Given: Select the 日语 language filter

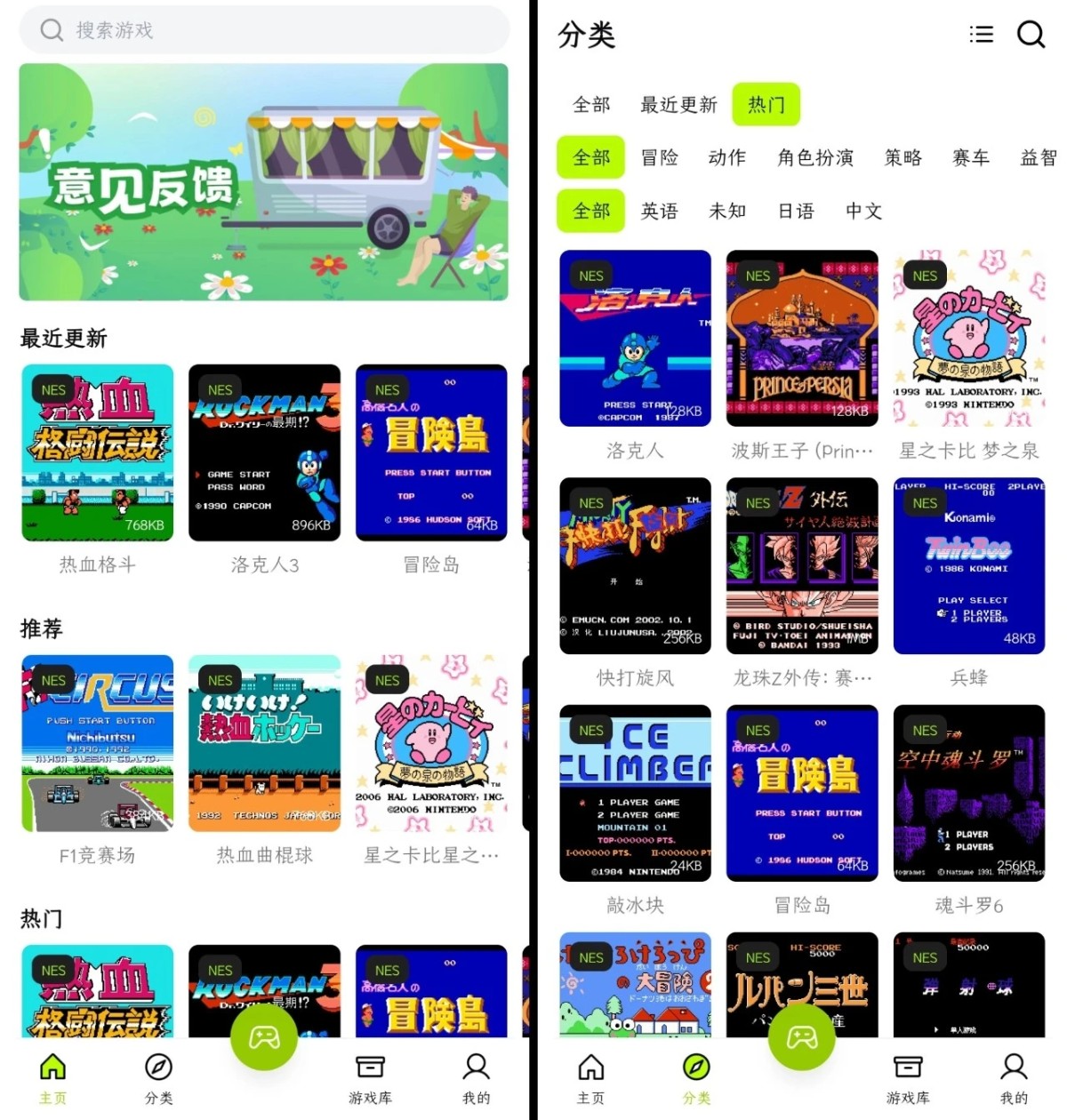Looking at the screenshot, I should click(796, 212).
